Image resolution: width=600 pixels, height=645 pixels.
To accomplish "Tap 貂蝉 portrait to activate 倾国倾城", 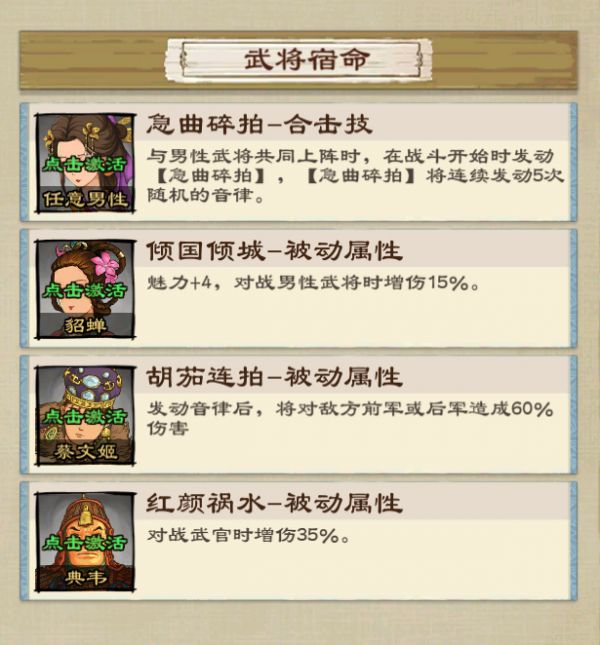I will click(x=84, y=289).
